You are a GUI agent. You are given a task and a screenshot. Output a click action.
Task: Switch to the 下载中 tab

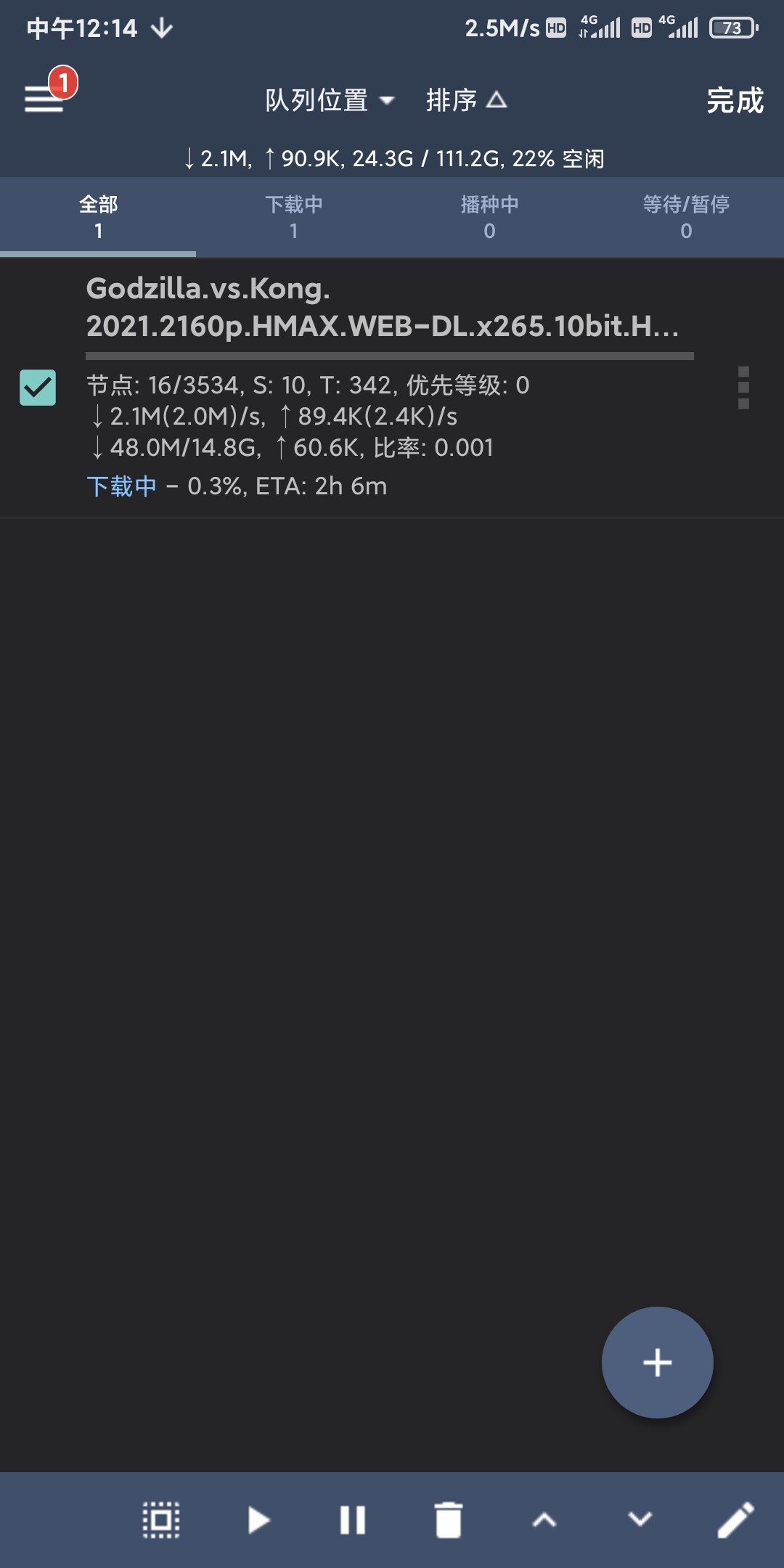[x=294, y=217]
